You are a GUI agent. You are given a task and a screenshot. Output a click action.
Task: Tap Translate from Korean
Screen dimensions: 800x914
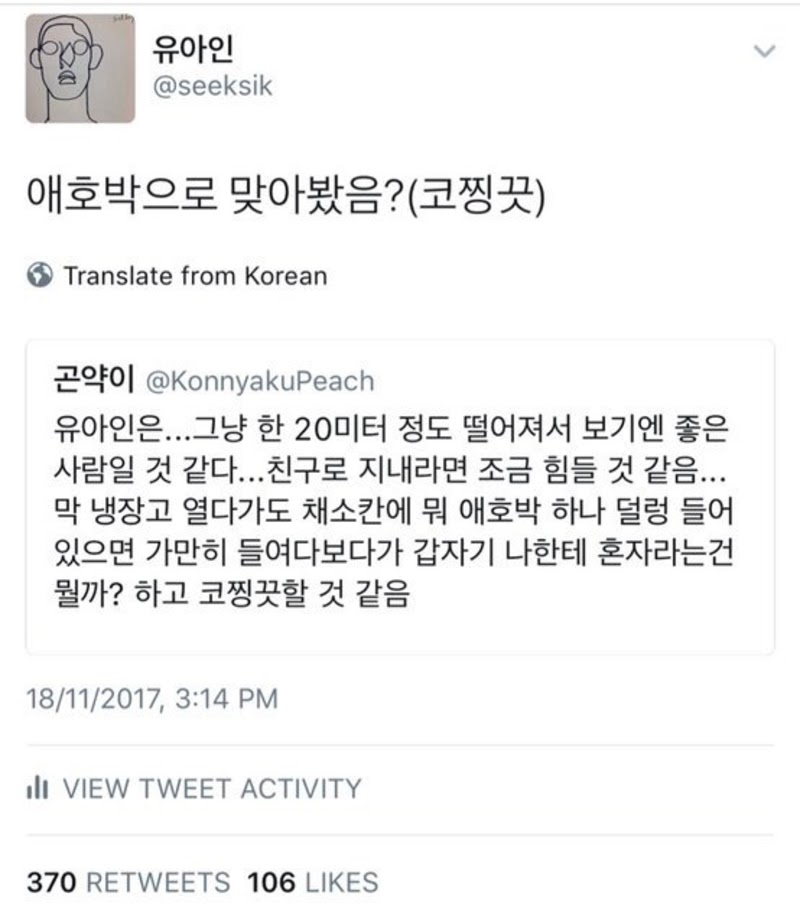tap(195, 275)
